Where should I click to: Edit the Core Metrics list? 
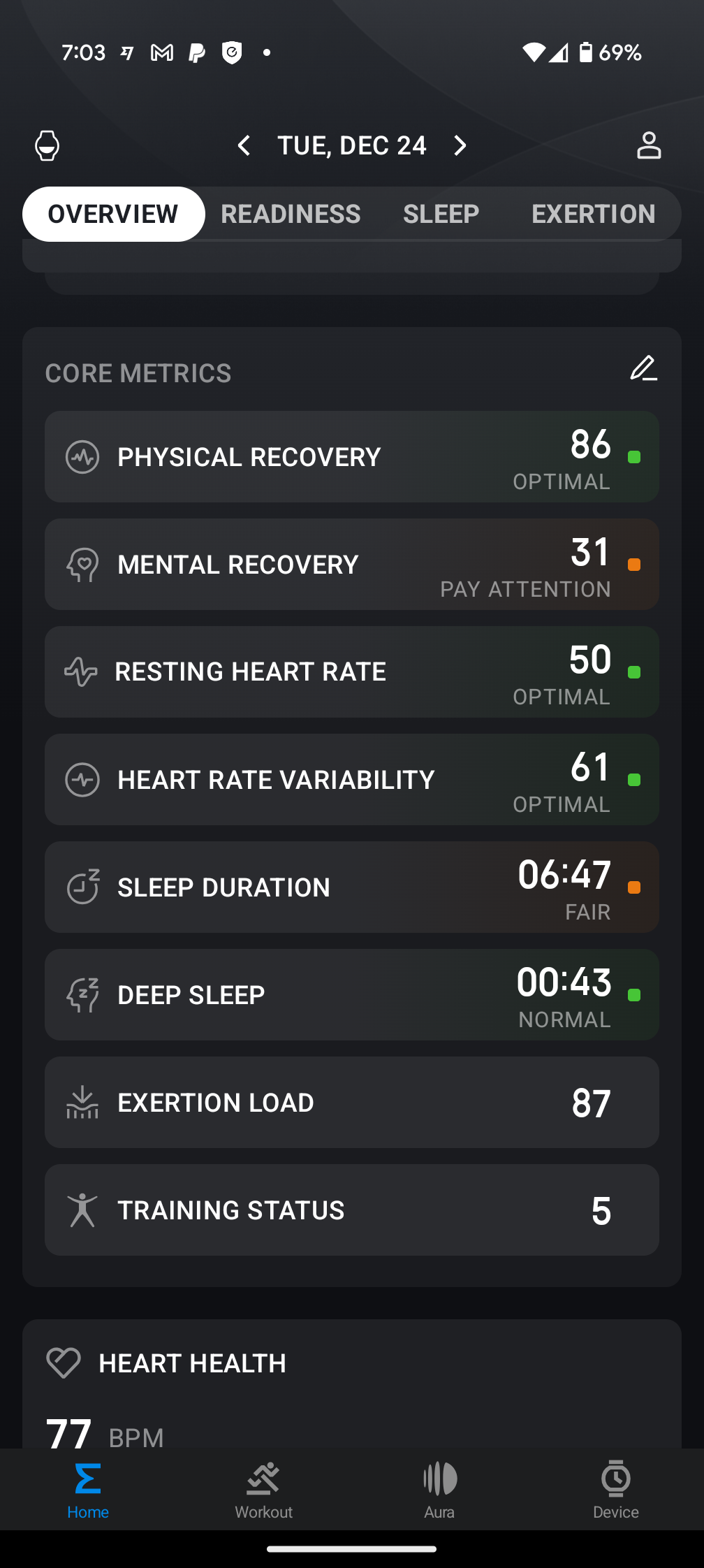pyautogui.click(x=643, y=369)
